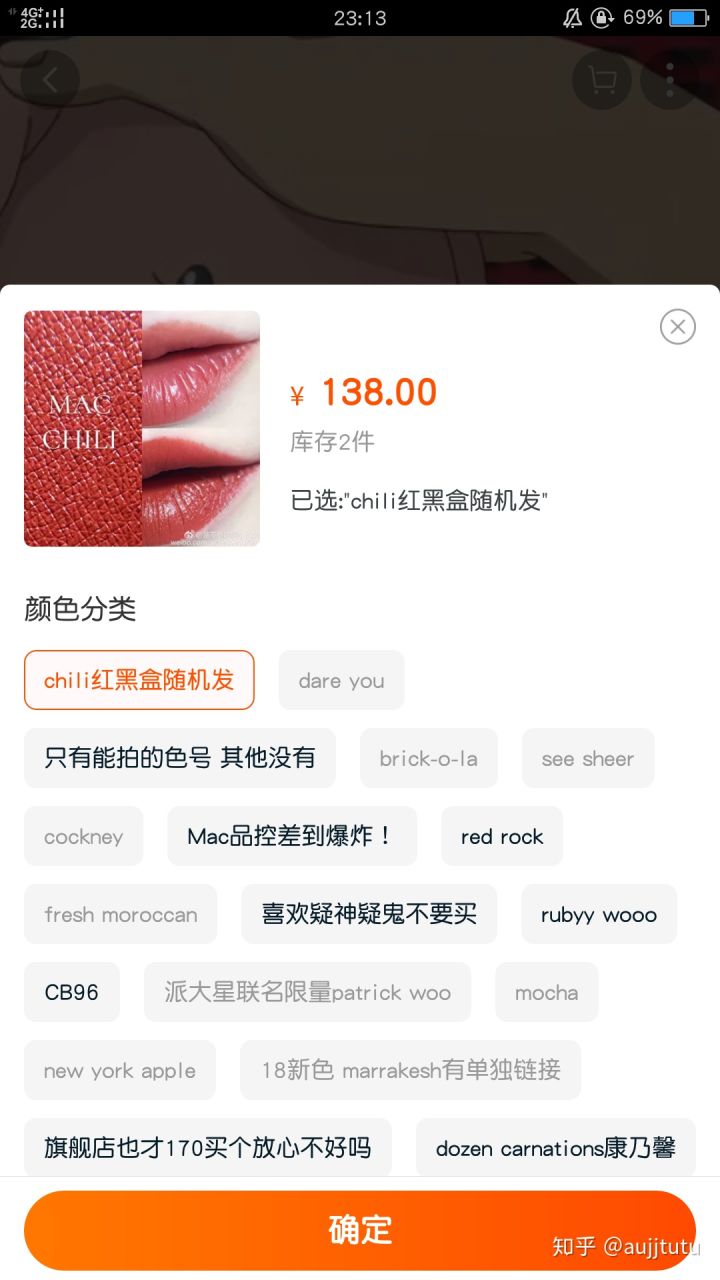Tap the Mac品控差到爆炸！ chip
Image resolution: width=720 pixels, height=1280 pixels.
click(291, 836)
